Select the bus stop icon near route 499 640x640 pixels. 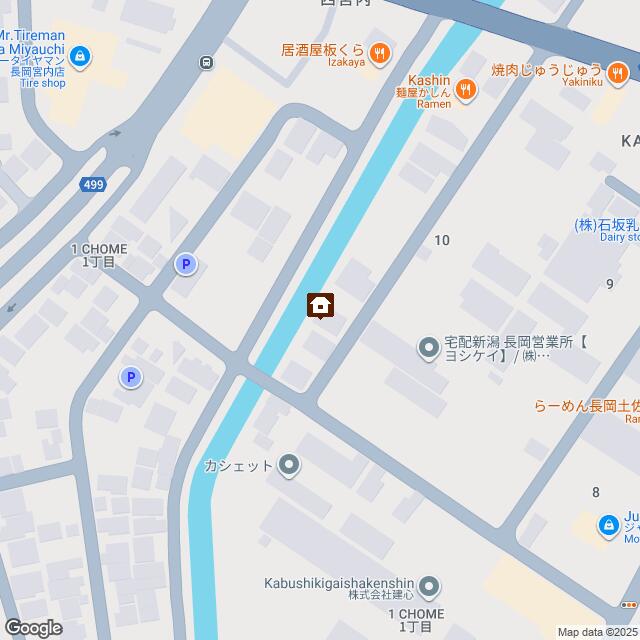point(206,62)
